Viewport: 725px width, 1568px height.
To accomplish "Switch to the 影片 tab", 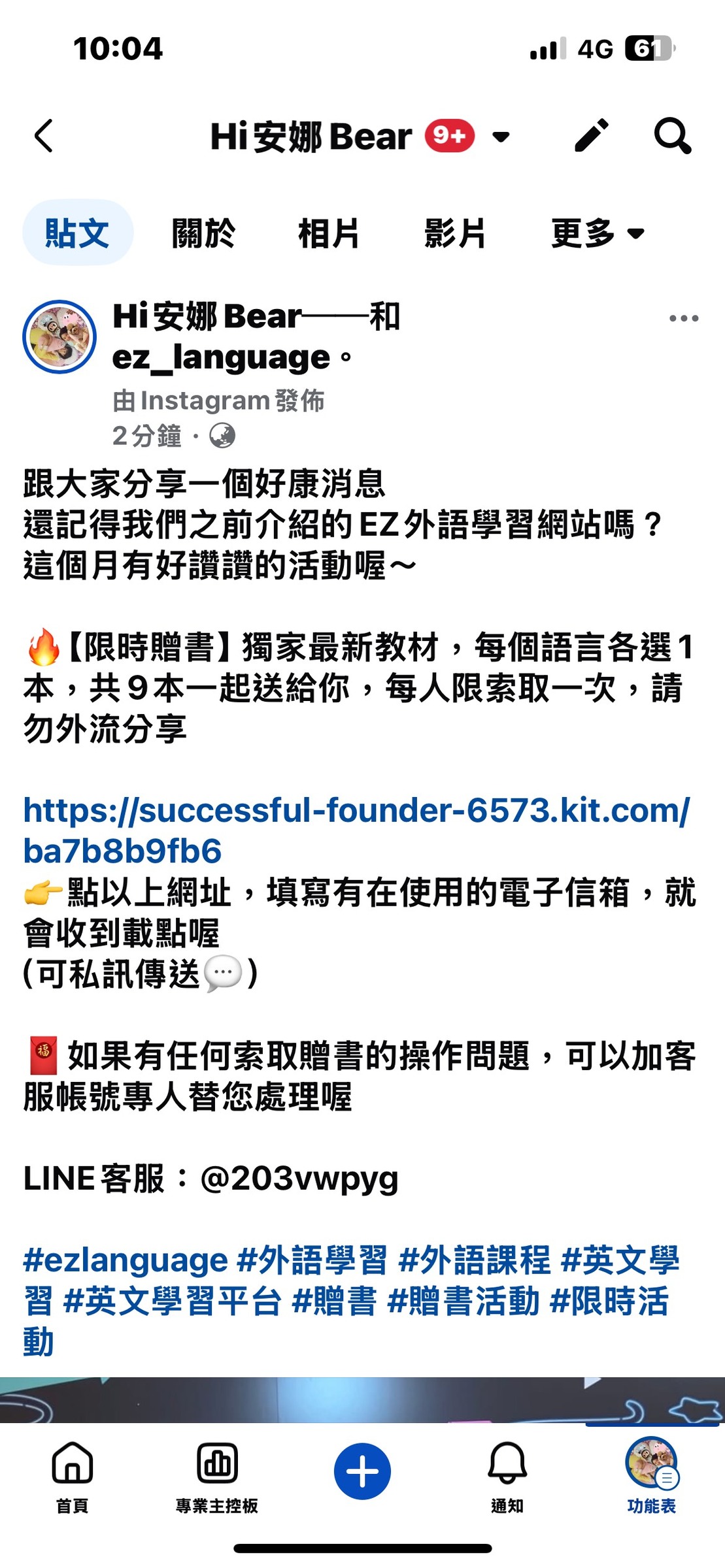I will point(455,233).
